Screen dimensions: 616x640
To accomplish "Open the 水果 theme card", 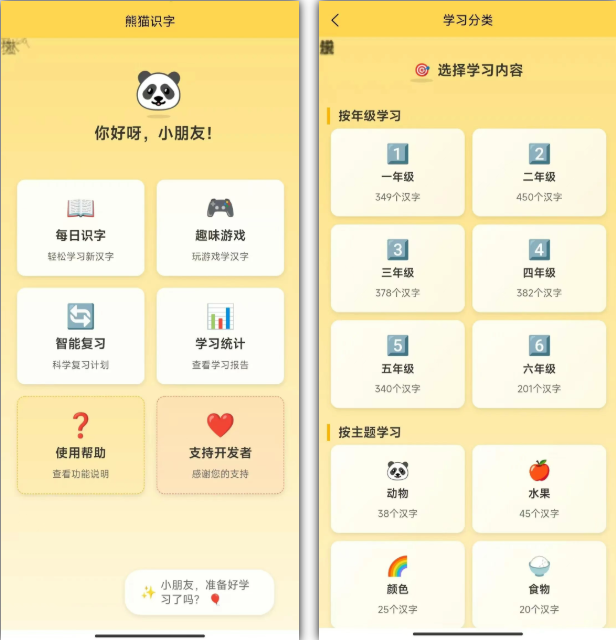I will (x=539, y=489).
